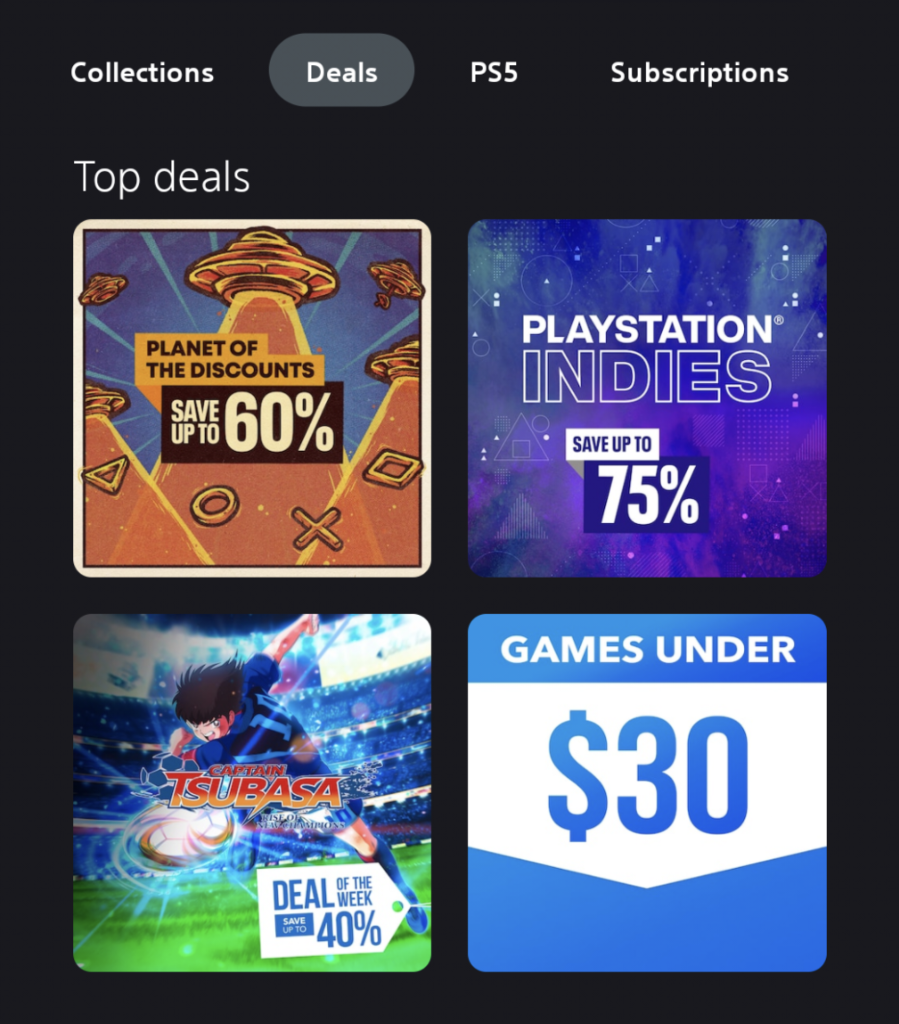Switch to the Collections tab
The image size is (899, 1024).
pos(142,73)
